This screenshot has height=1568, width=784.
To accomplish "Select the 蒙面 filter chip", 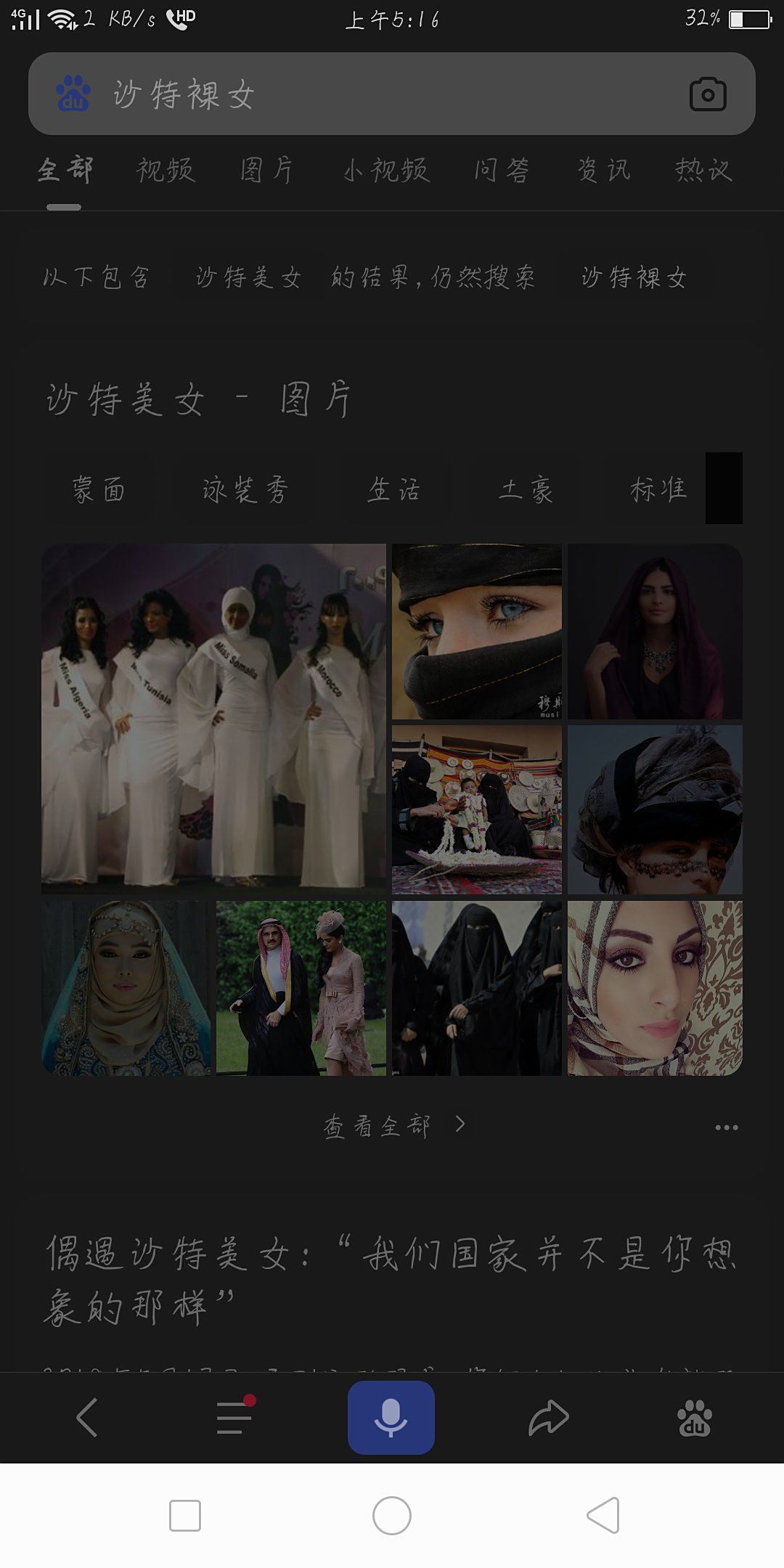I will [x=99, y=490].
